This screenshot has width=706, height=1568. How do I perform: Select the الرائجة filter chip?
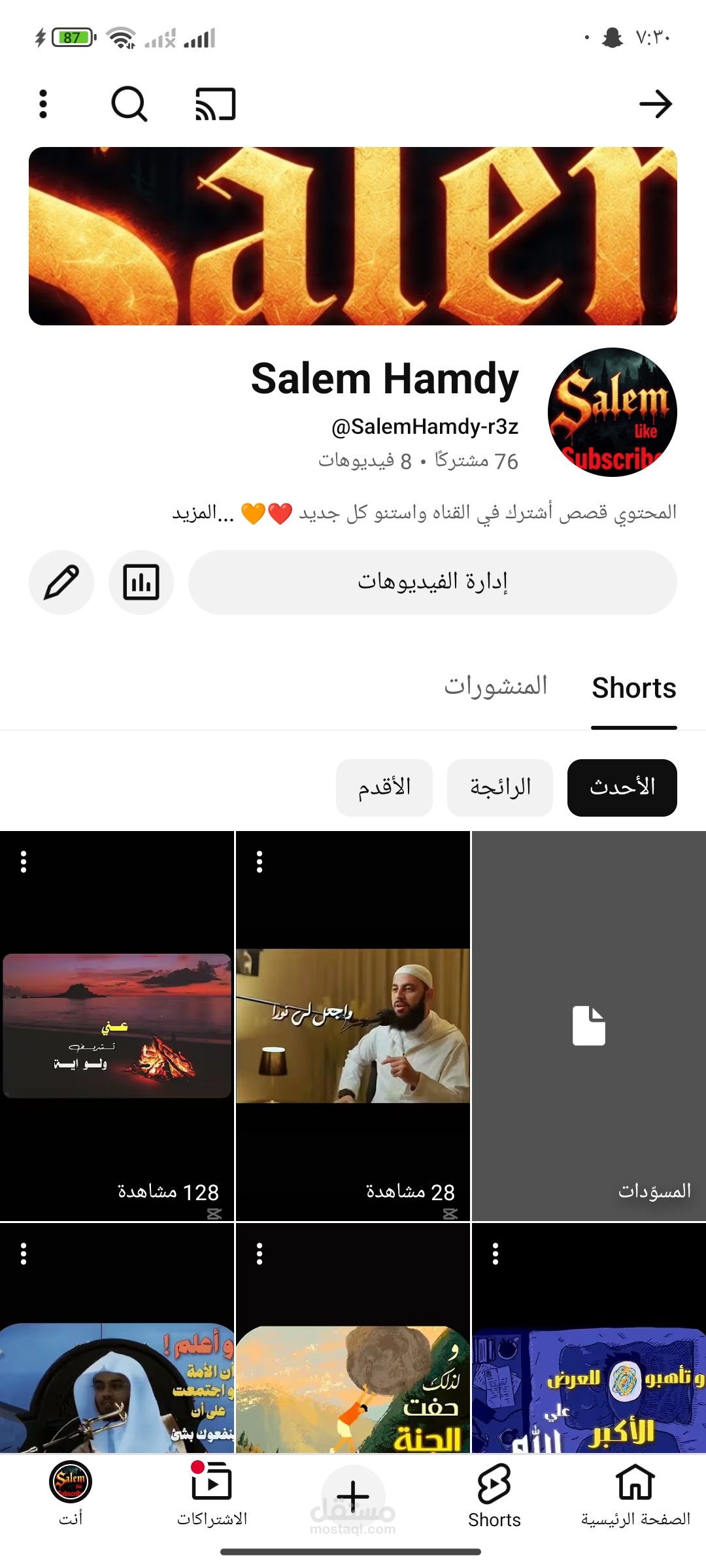coord(500,787)
